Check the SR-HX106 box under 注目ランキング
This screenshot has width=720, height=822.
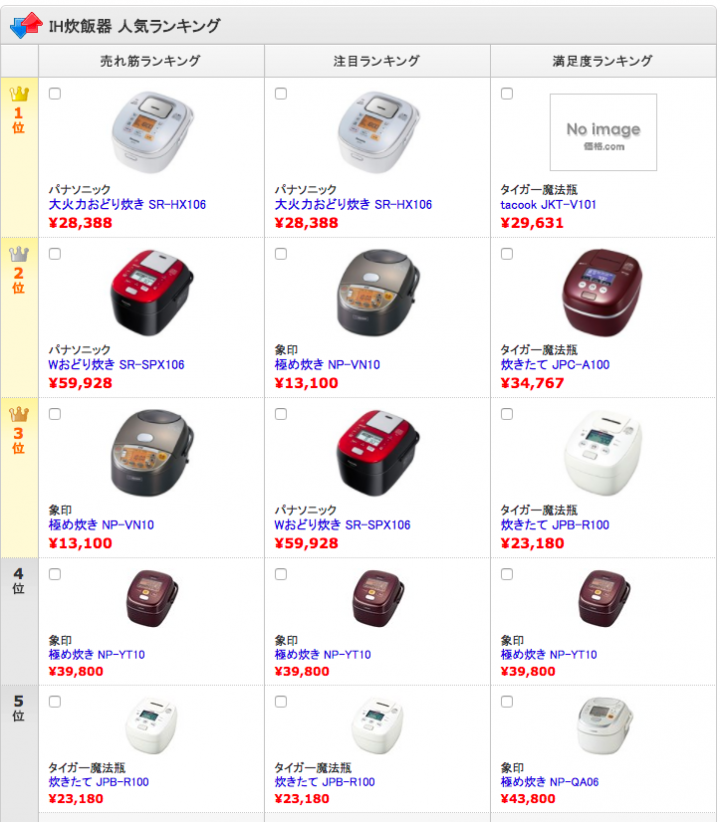[281, 94]
